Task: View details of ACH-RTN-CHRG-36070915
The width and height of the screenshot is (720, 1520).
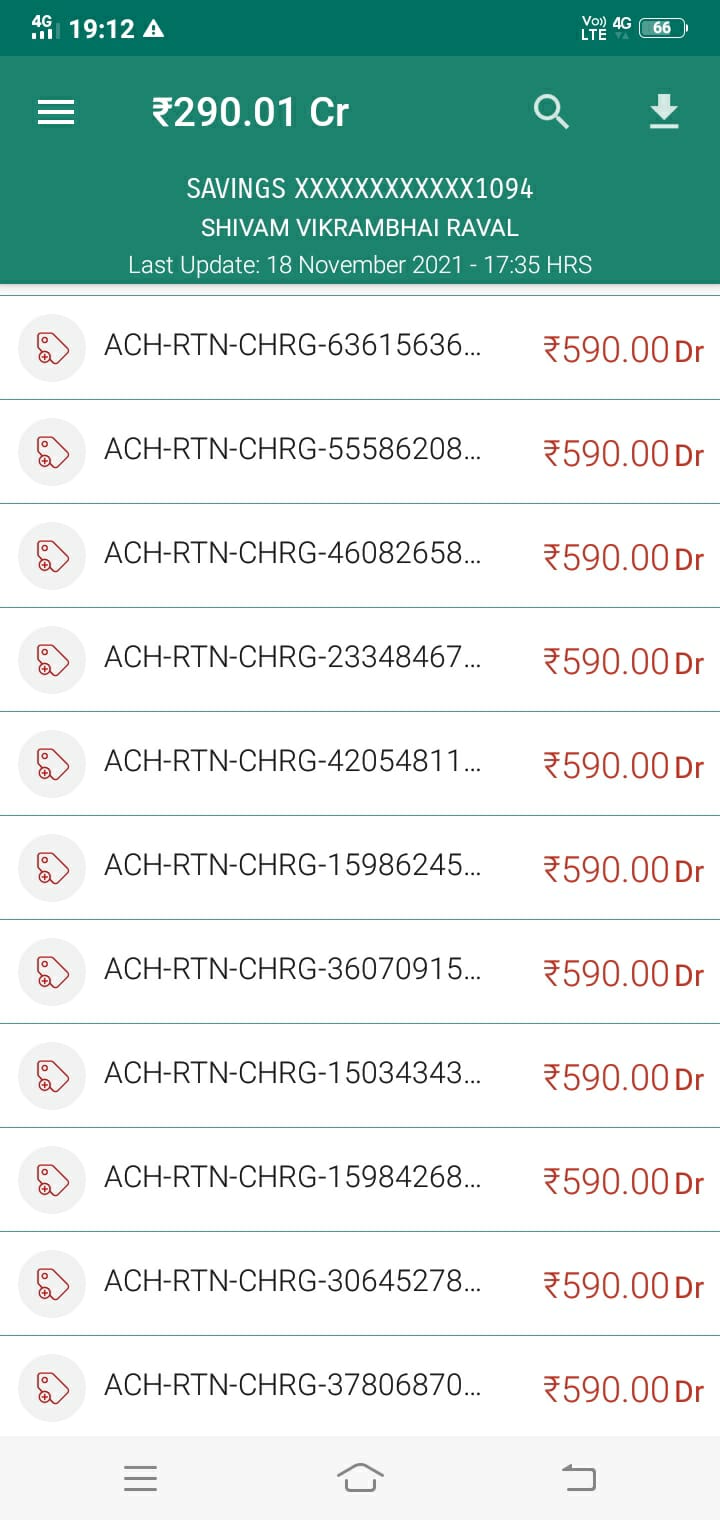Action: pyautogui.click(x=360, y=972)
